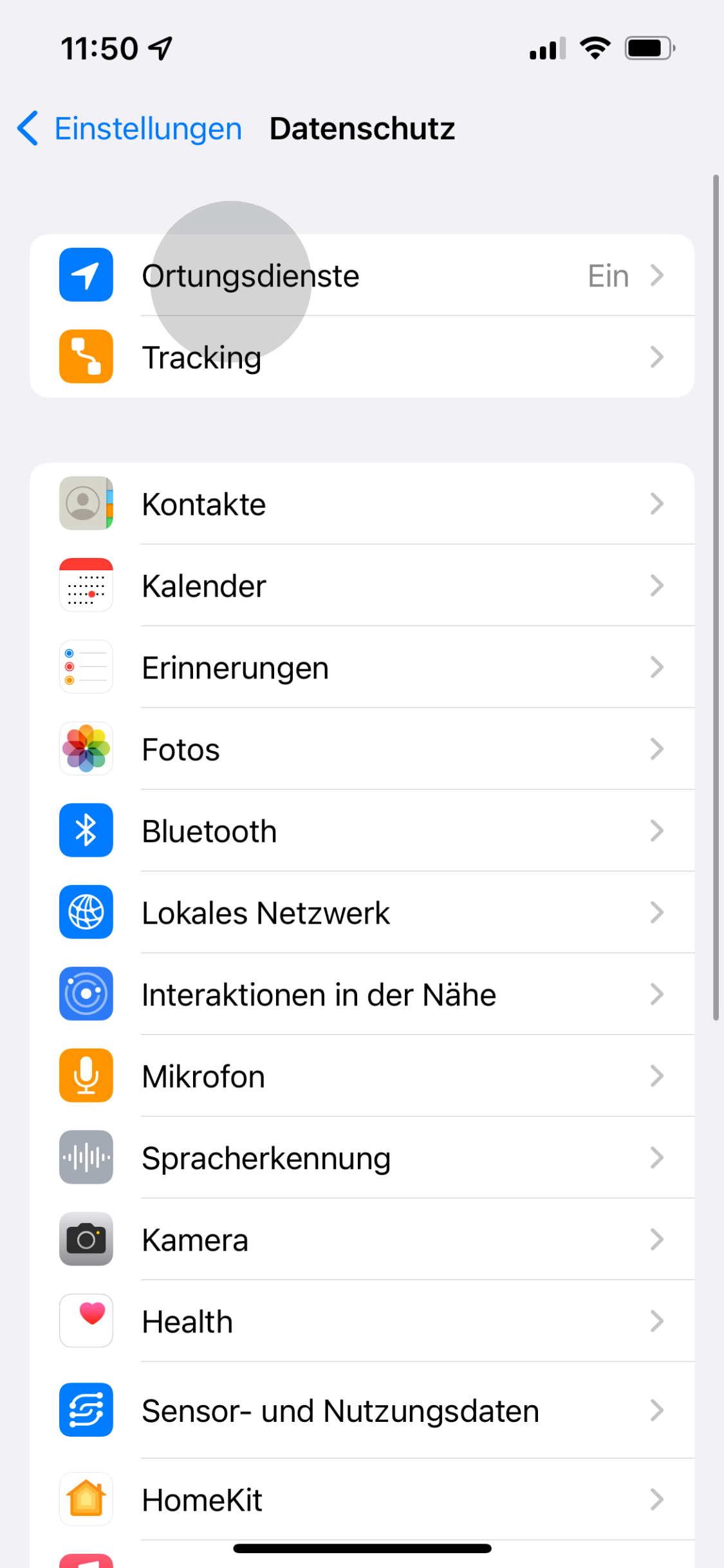Tap the Health heart icon
Viewport: 724px width, 1568px height.
point(86,1321)
